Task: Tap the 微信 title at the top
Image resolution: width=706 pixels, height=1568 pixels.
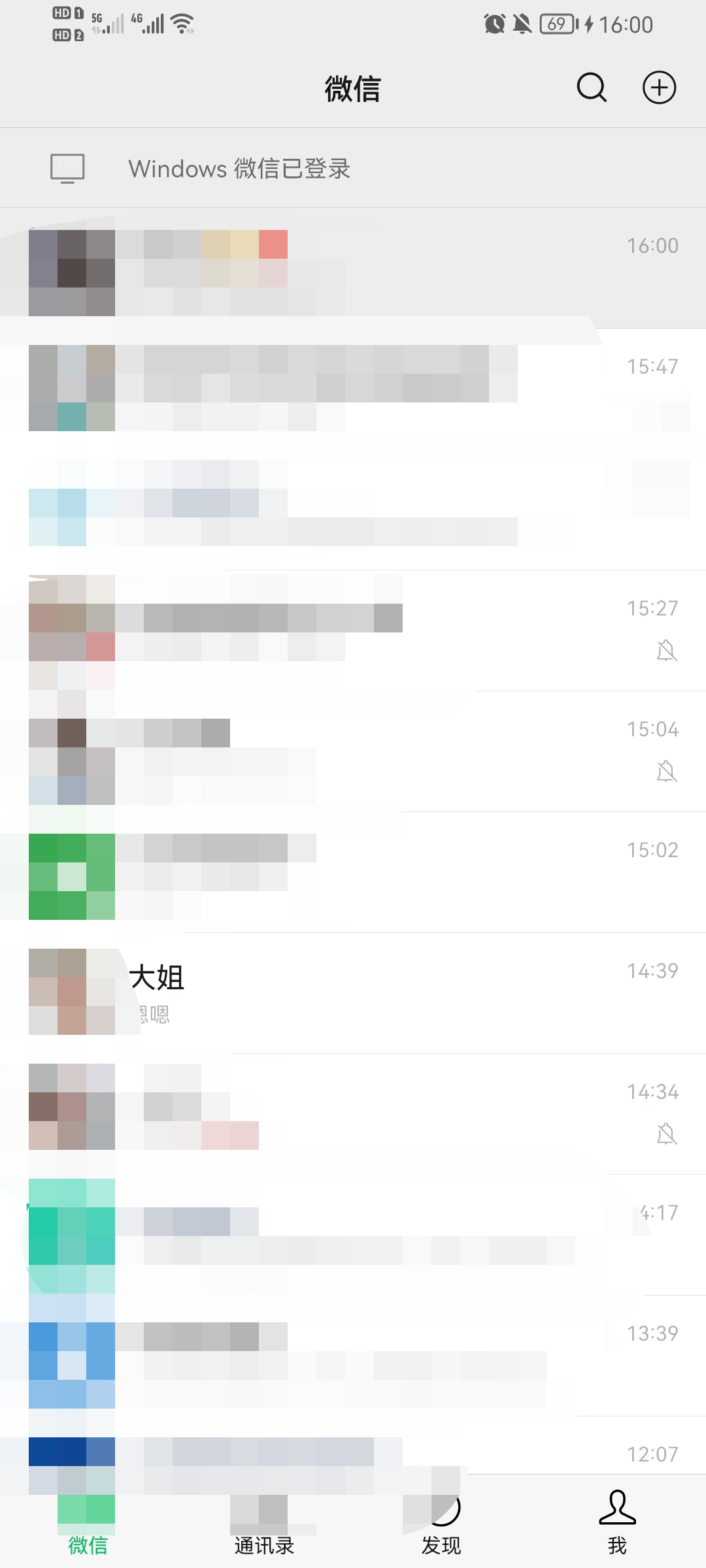Action: (353, 88)
